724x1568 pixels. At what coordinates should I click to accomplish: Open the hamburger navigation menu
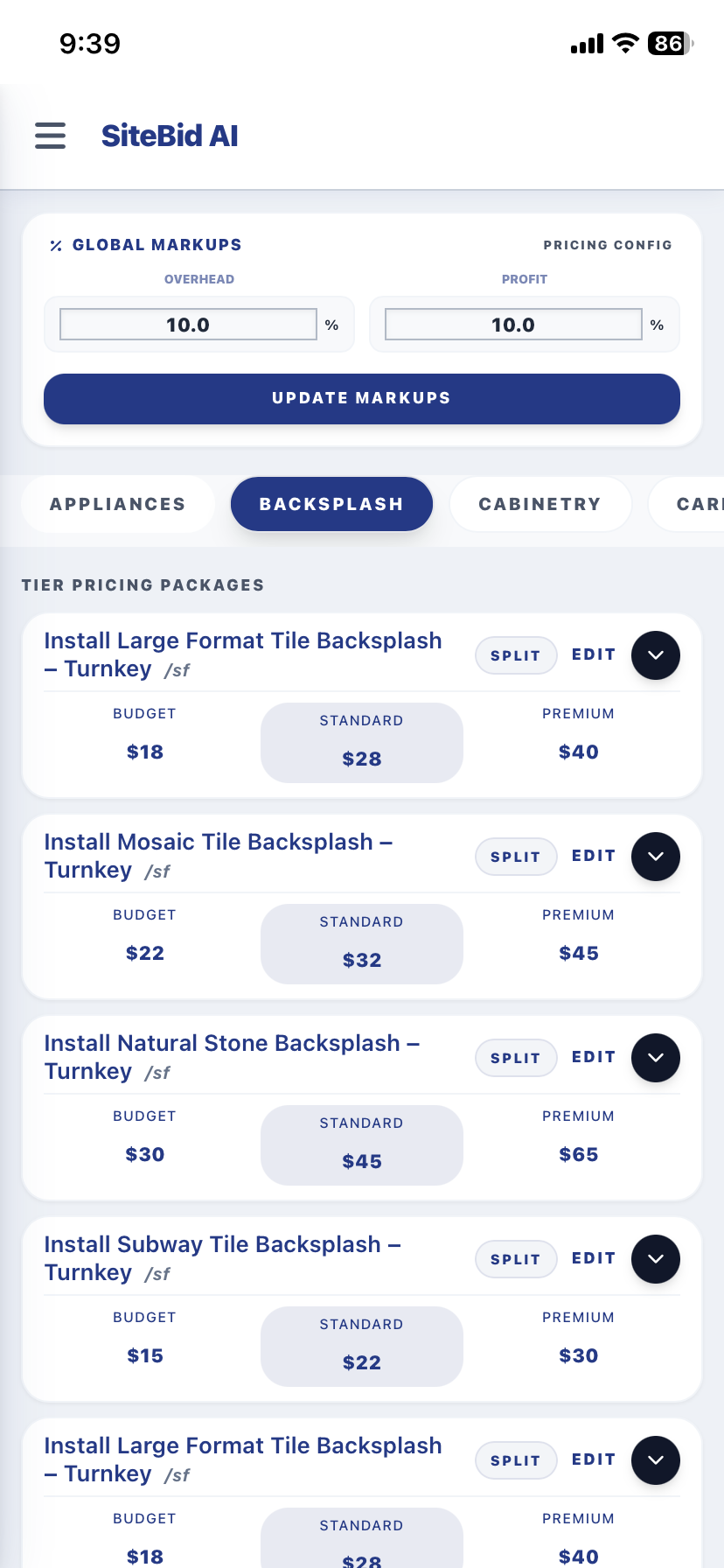coord(50,136)
